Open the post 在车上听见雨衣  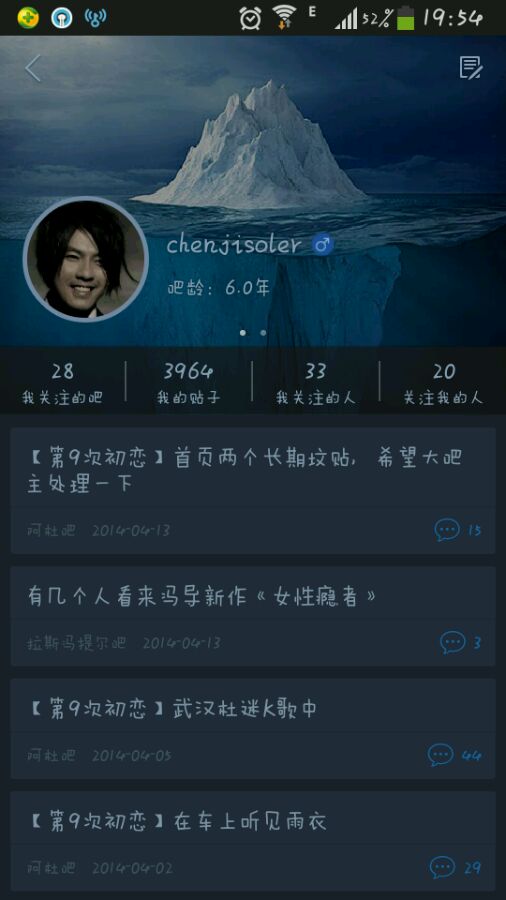click(253, 841)
